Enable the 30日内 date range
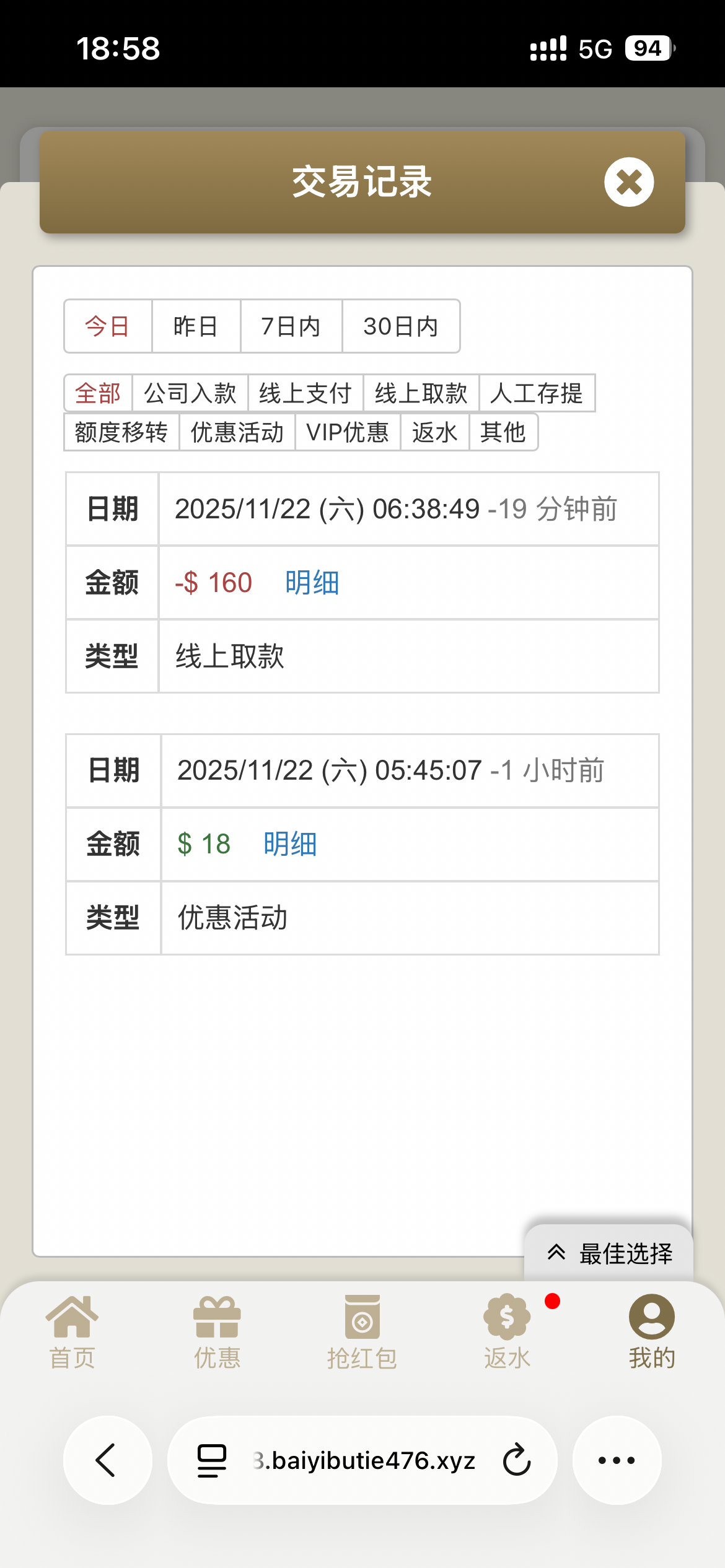The height and width of the screenshot is (1568, 725). [400, 327]
